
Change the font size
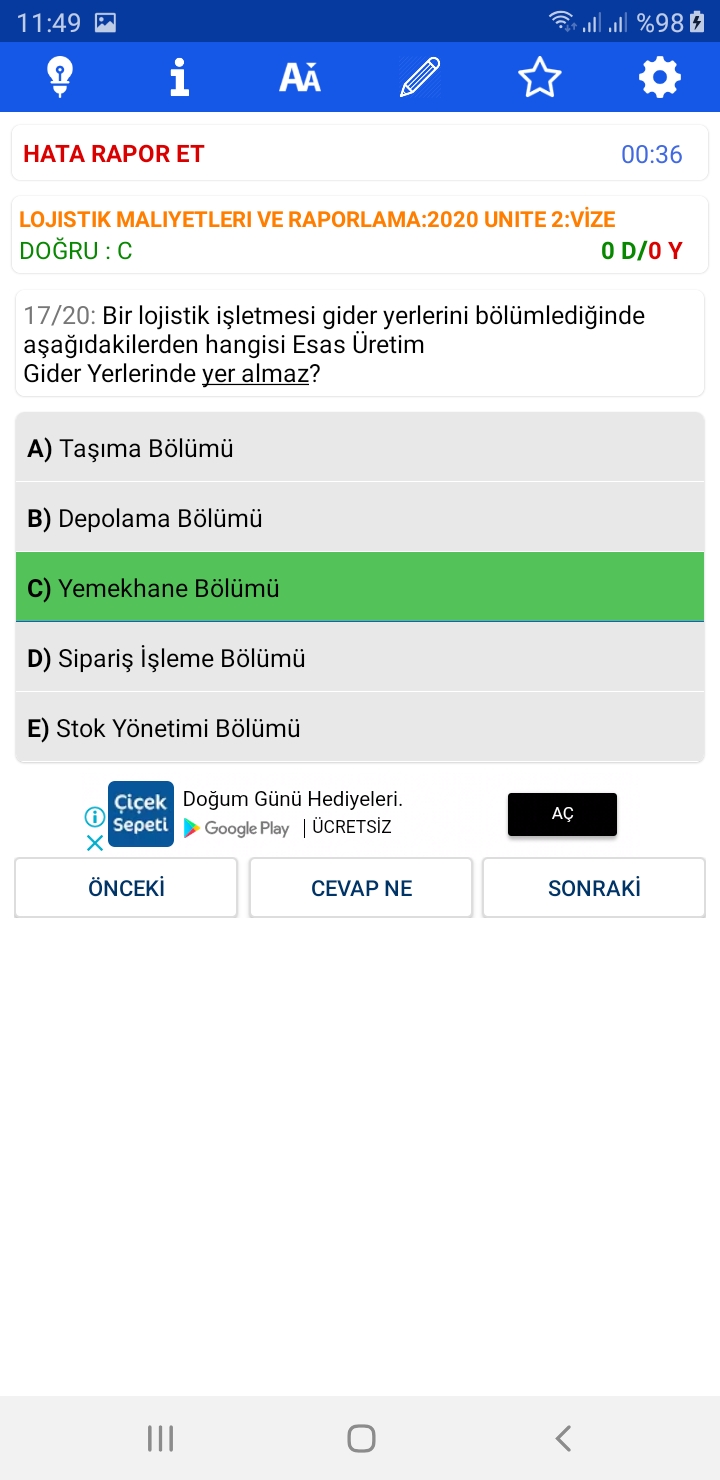[300, 77]
